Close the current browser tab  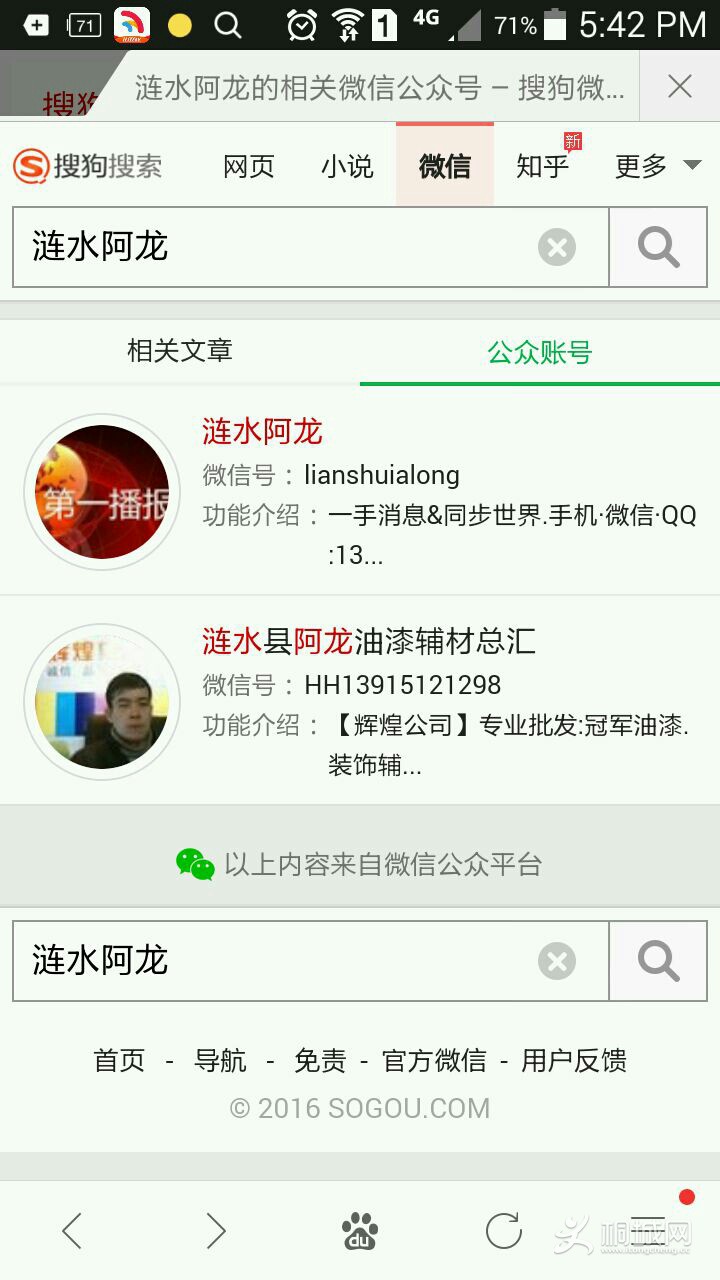point(680,87)
